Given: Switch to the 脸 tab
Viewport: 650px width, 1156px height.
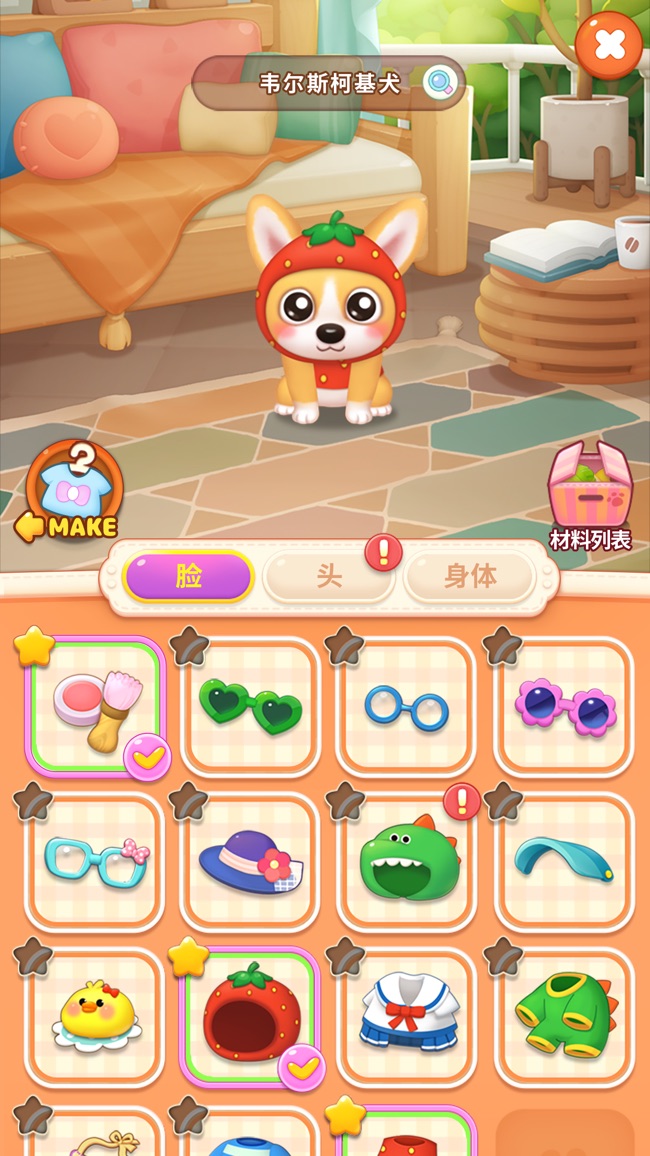Looking at the screenshot, I should pos(188,577).
